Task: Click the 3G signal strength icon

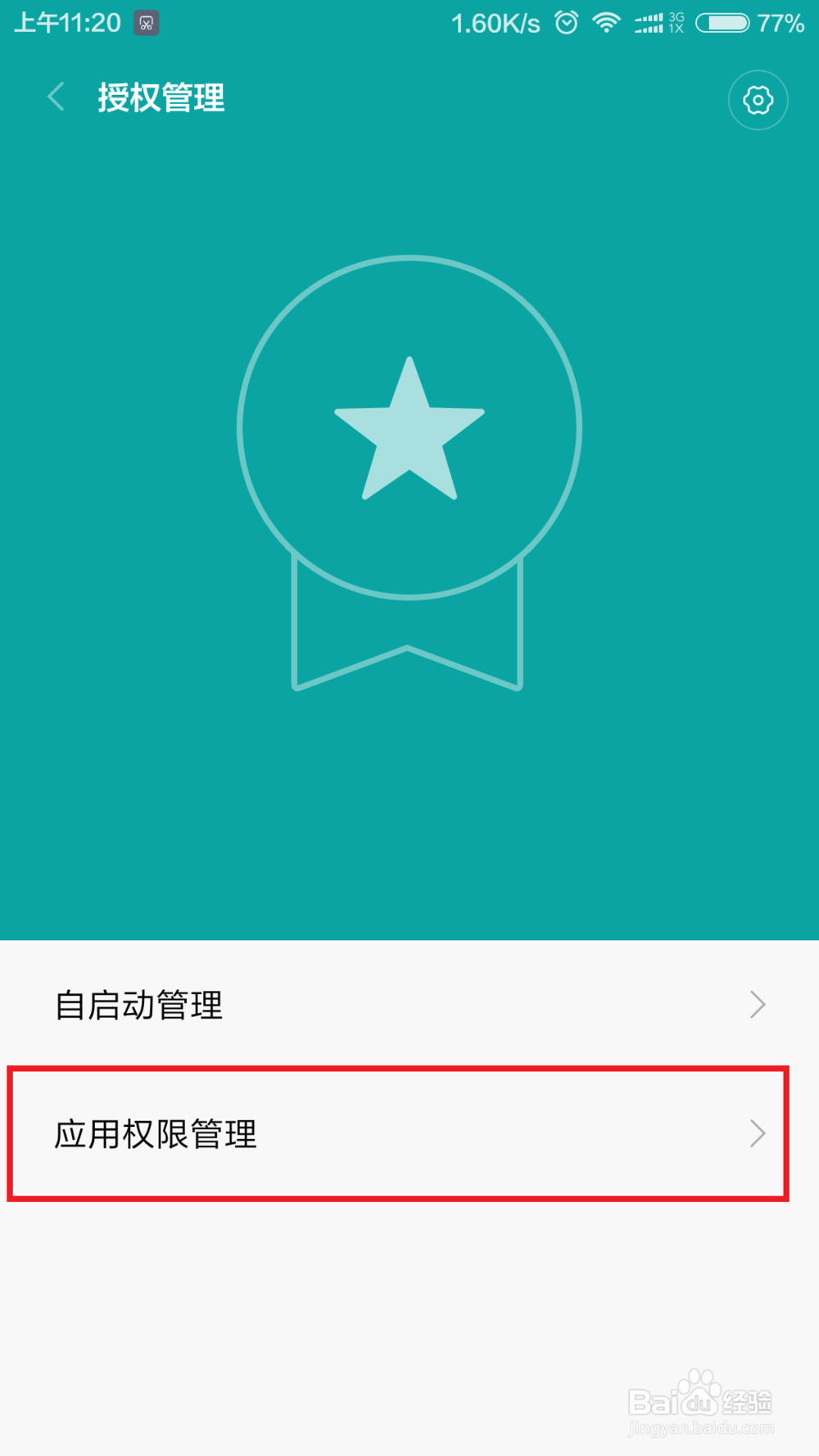Action: click(655, 22)
